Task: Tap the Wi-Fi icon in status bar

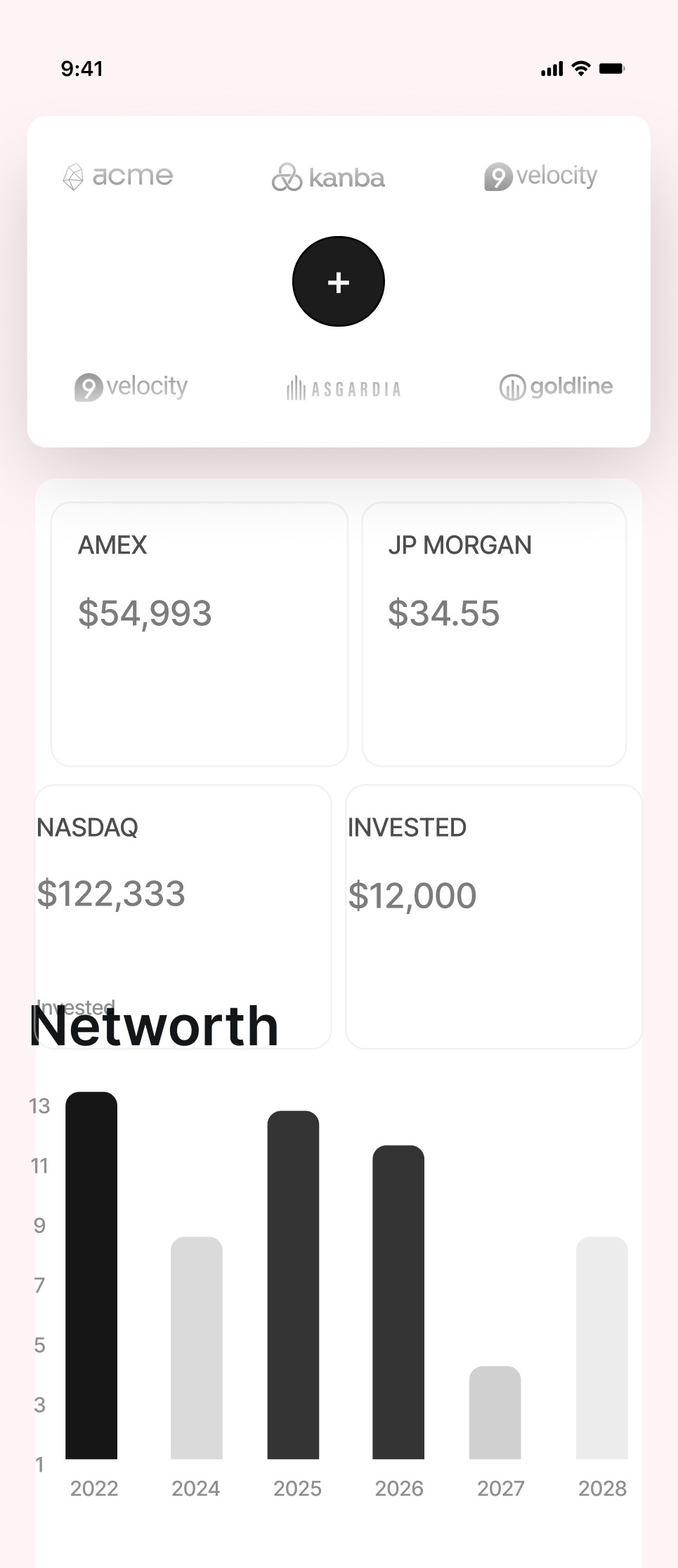Action: (x=580, y=68)
